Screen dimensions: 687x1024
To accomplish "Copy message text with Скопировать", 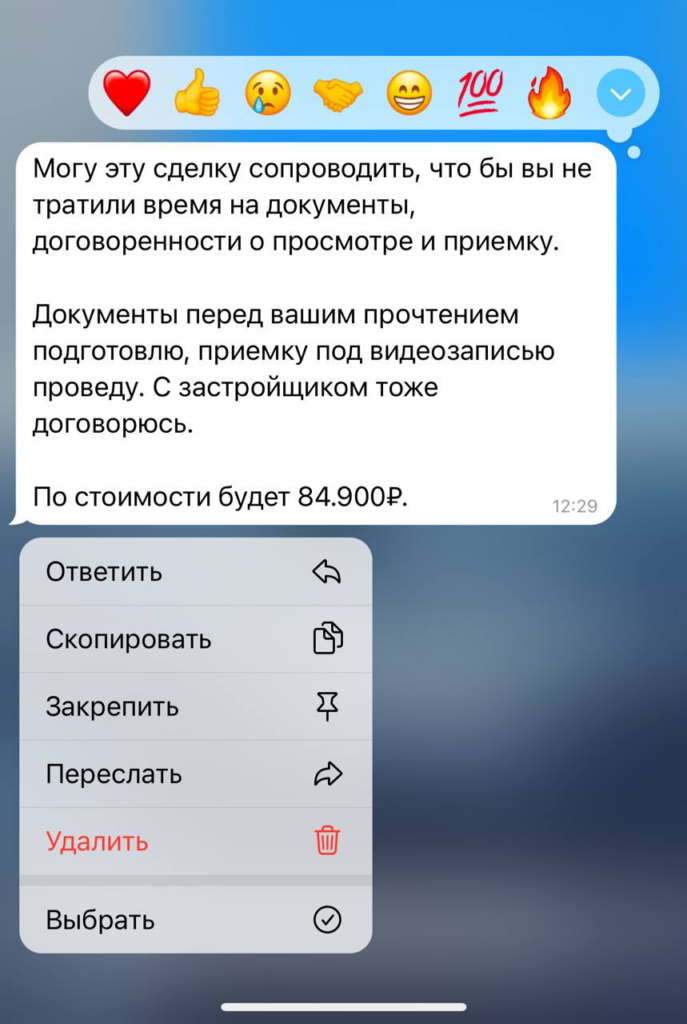I will [x=195, y=639].
